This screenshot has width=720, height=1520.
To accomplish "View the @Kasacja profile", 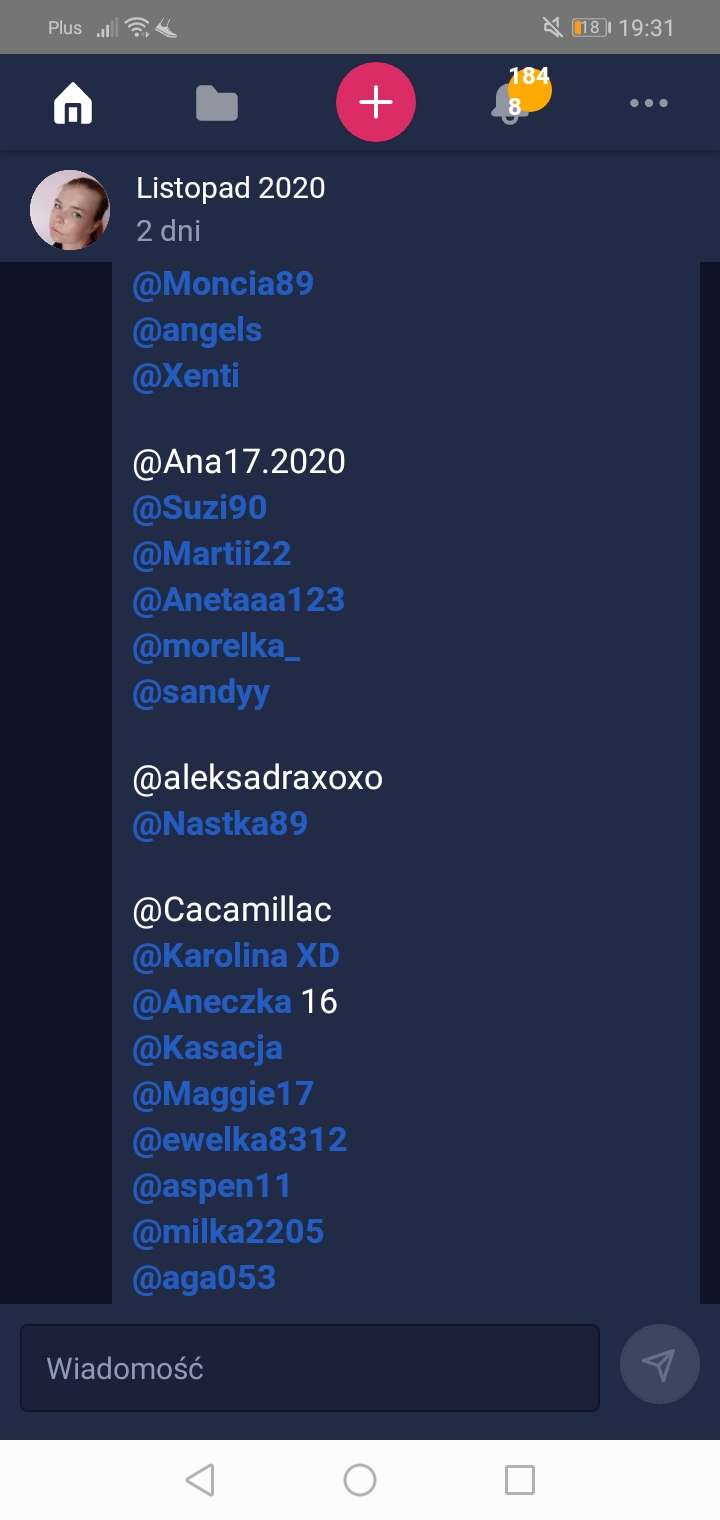I will pyautogui.click(x=208, y=1048).
